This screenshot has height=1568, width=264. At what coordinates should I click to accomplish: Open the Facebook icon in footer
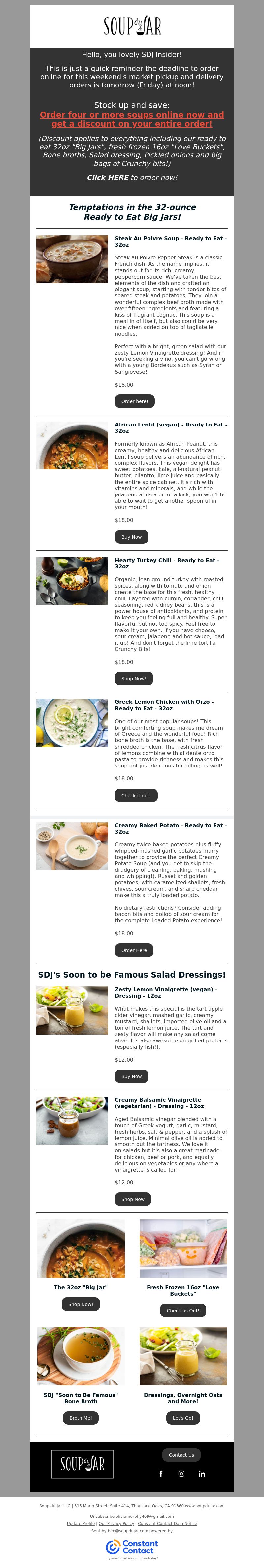[161, 1474]
